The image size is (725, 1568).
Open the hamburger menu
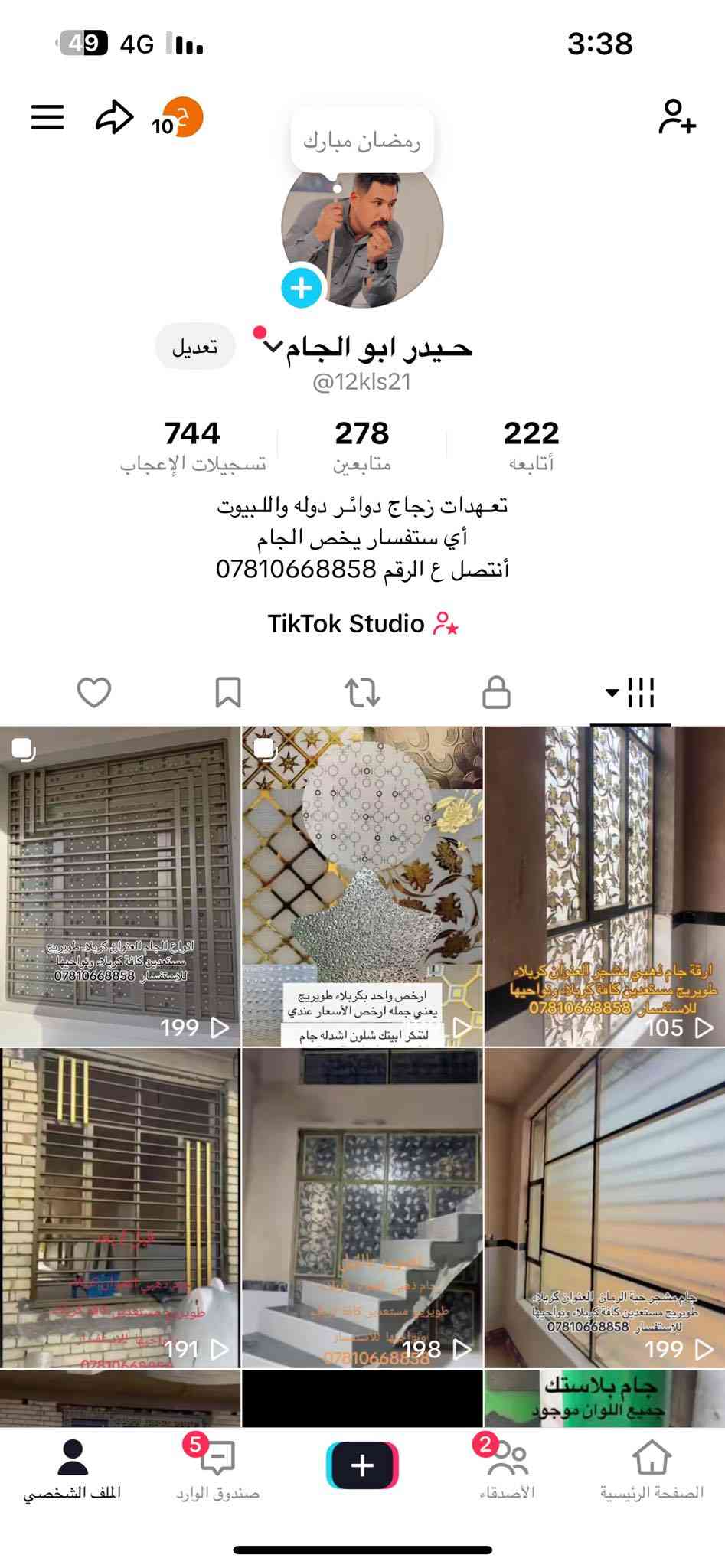(47, 117)
